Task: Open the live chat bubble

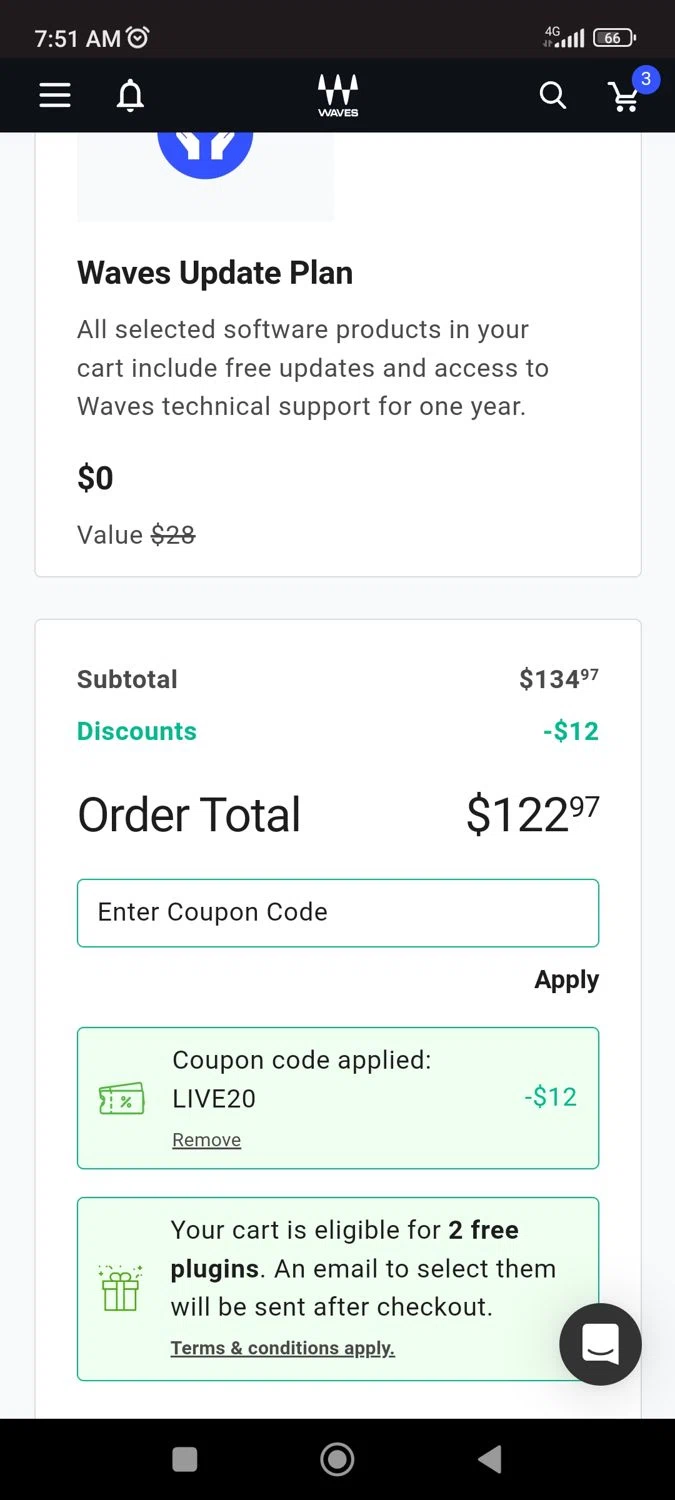Action: click(x=600, y=1344)
